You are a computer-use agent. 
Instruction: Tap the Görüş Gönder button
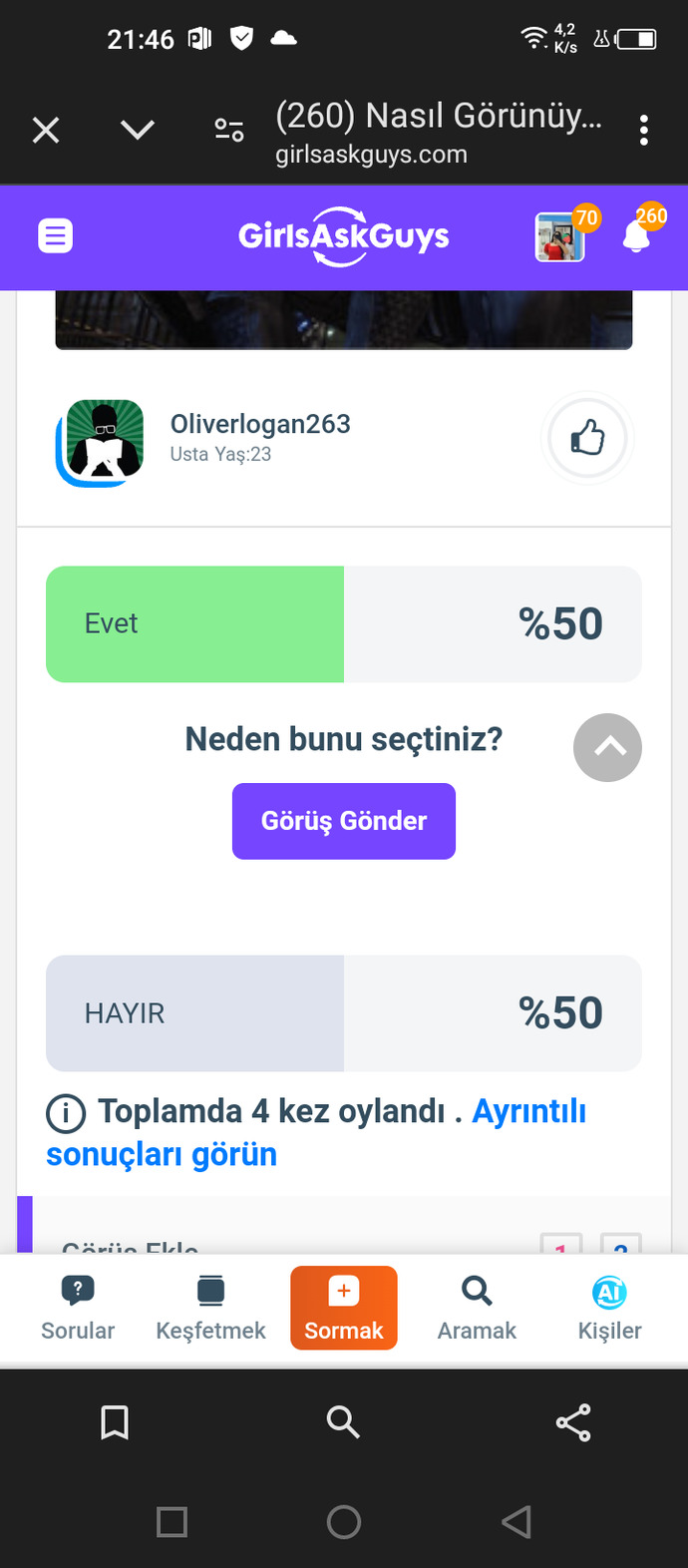point(344,821)
